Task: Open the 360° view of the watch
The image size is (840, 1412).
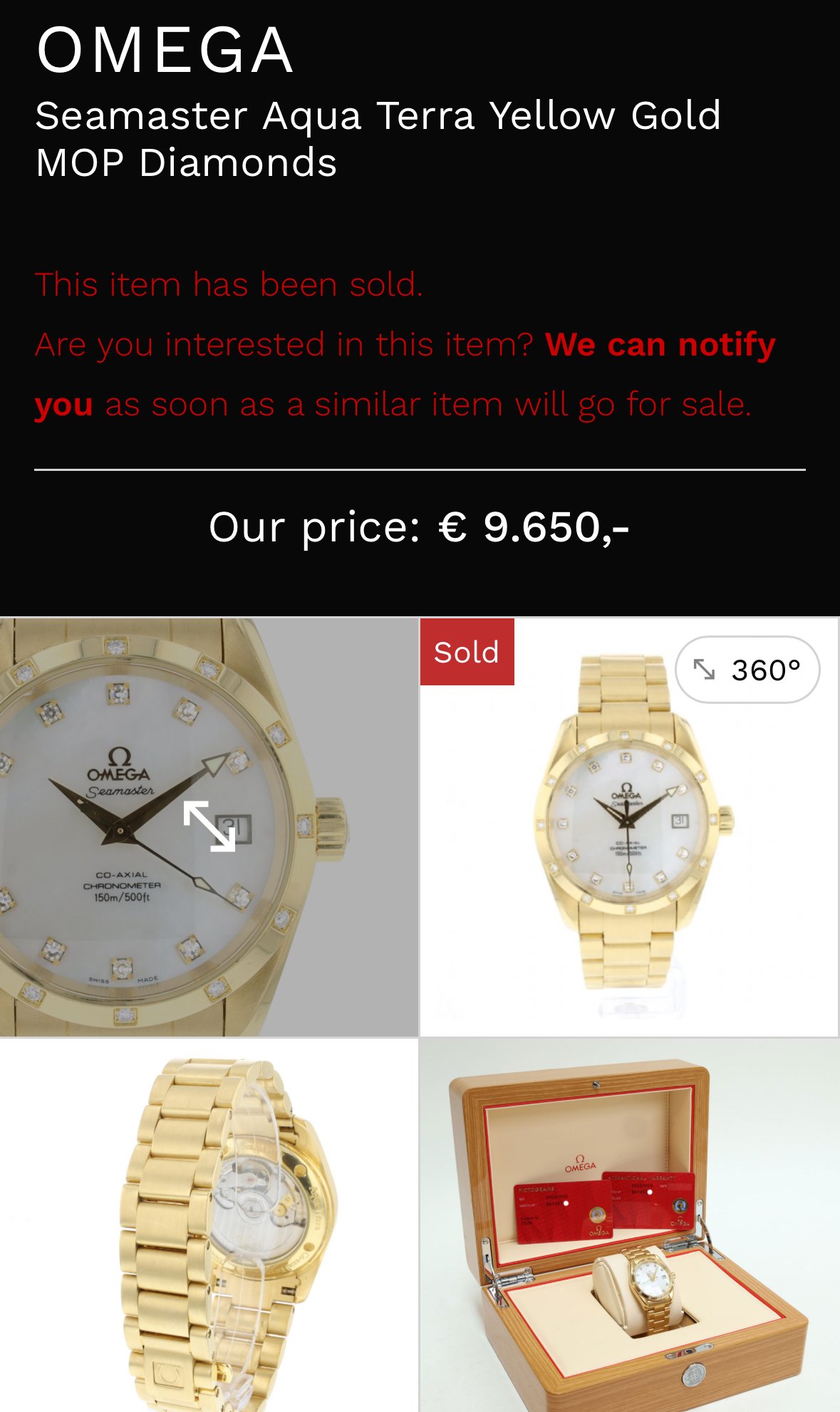Action: pyautogui.click(x=747, y=670)
